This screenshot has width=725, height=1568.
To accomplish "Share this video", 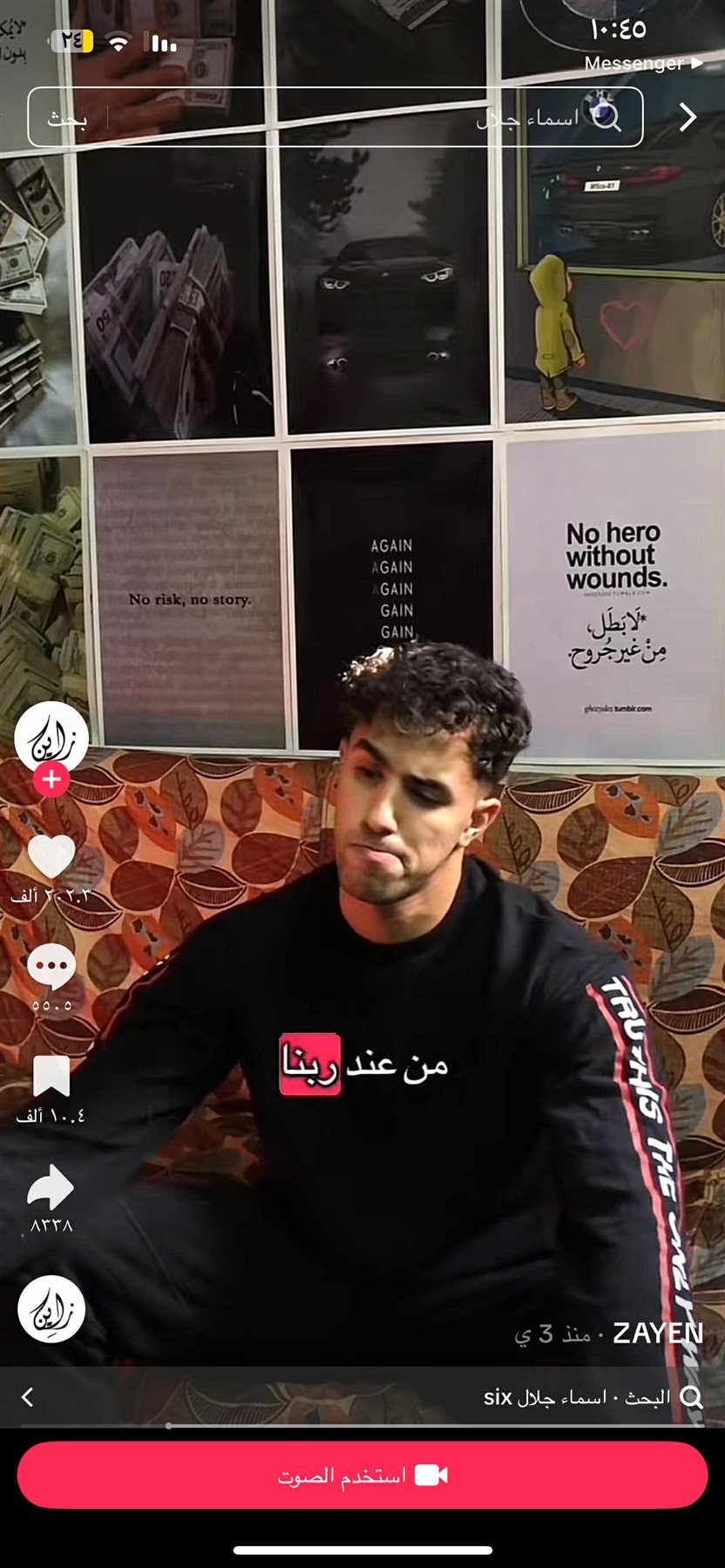I will pos(51,1187).
